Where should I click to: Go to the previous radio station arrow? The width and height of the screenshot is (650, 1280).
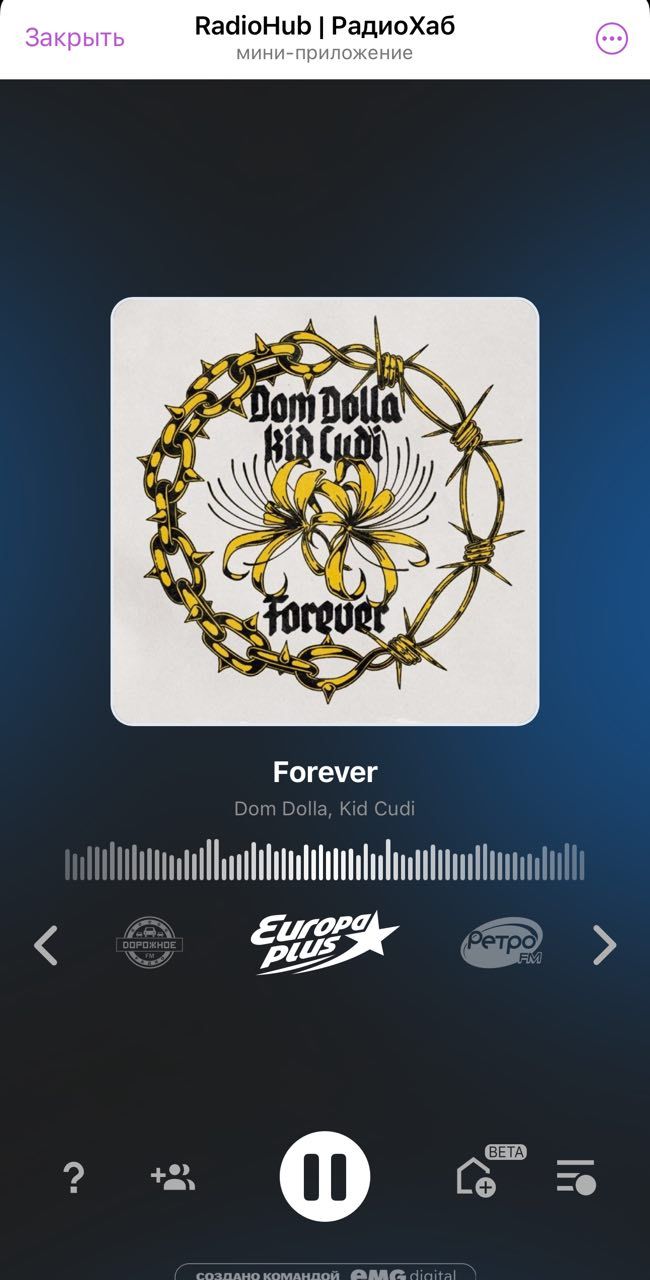click(46, 944)
